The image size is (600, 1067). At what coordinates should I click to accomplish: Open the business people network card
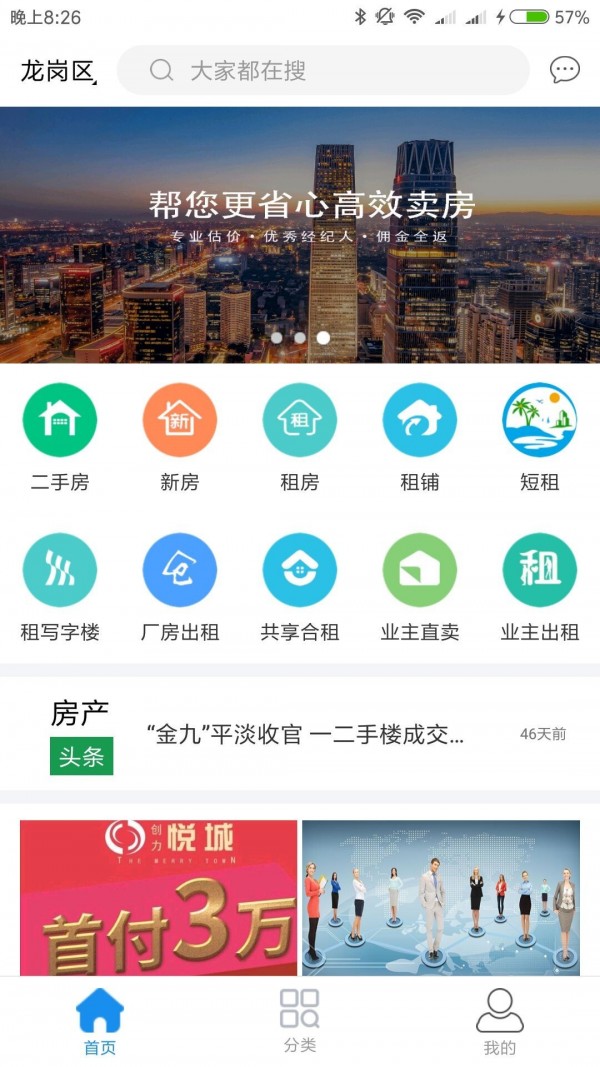[441, 897]
